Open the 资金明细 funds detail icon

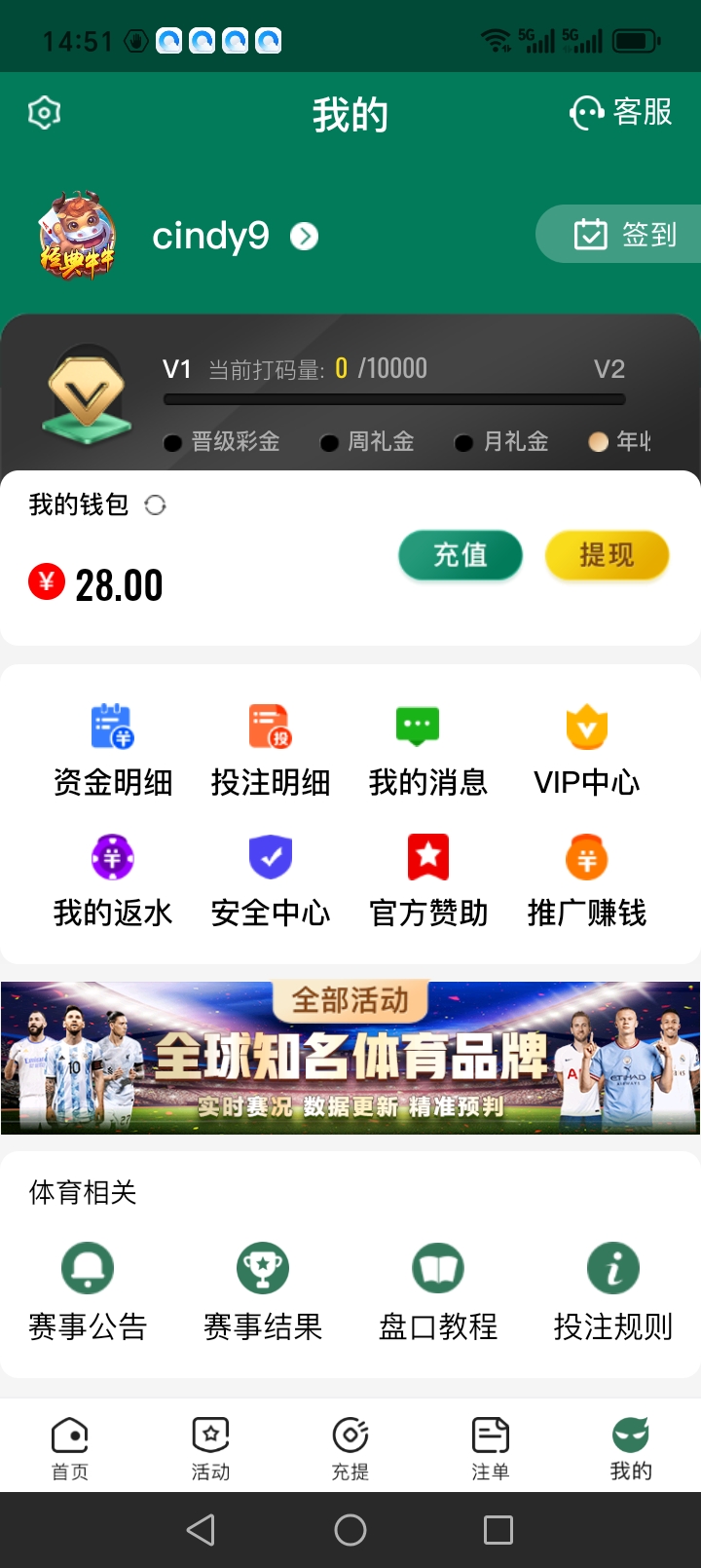113,745
